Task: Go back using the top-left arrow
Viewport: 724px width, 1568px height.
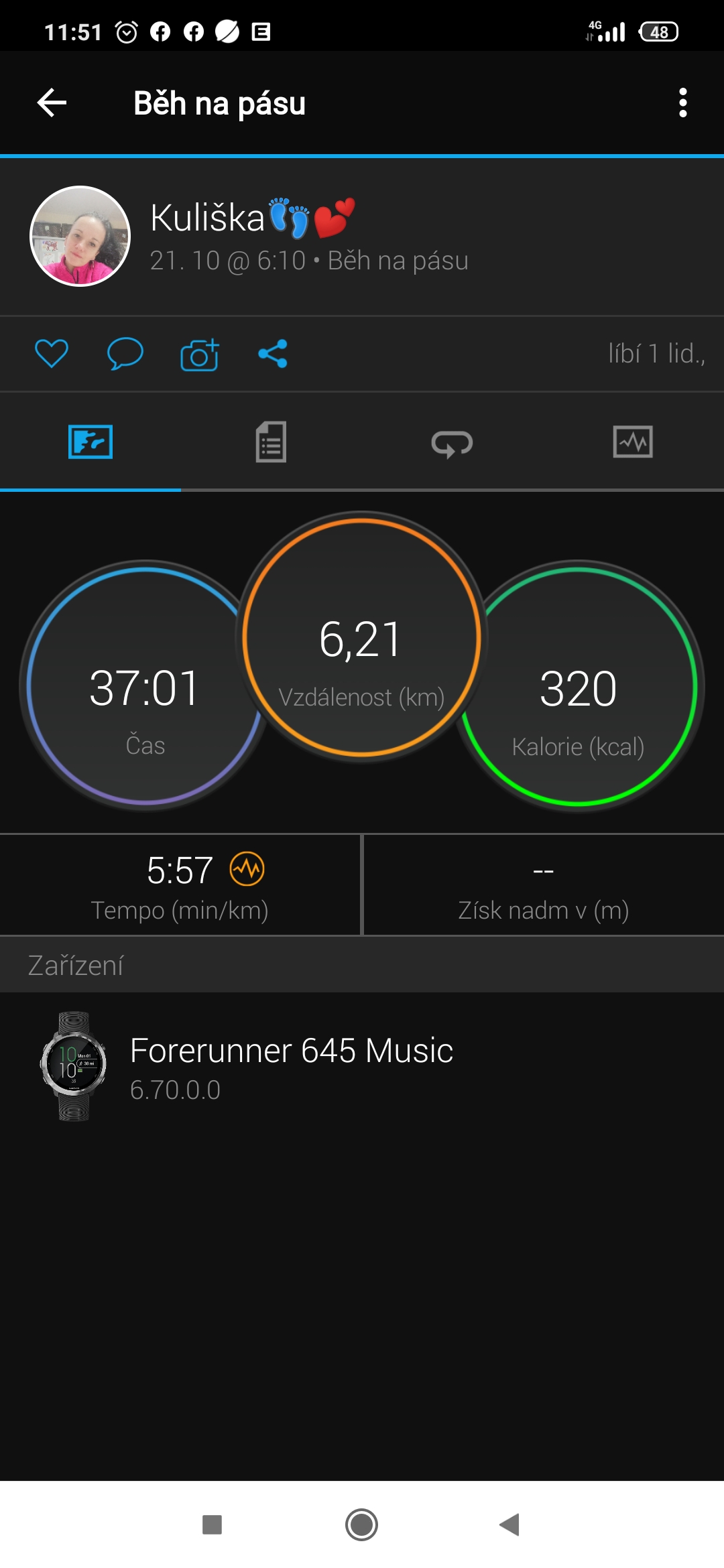Action: tap(52, 103)
